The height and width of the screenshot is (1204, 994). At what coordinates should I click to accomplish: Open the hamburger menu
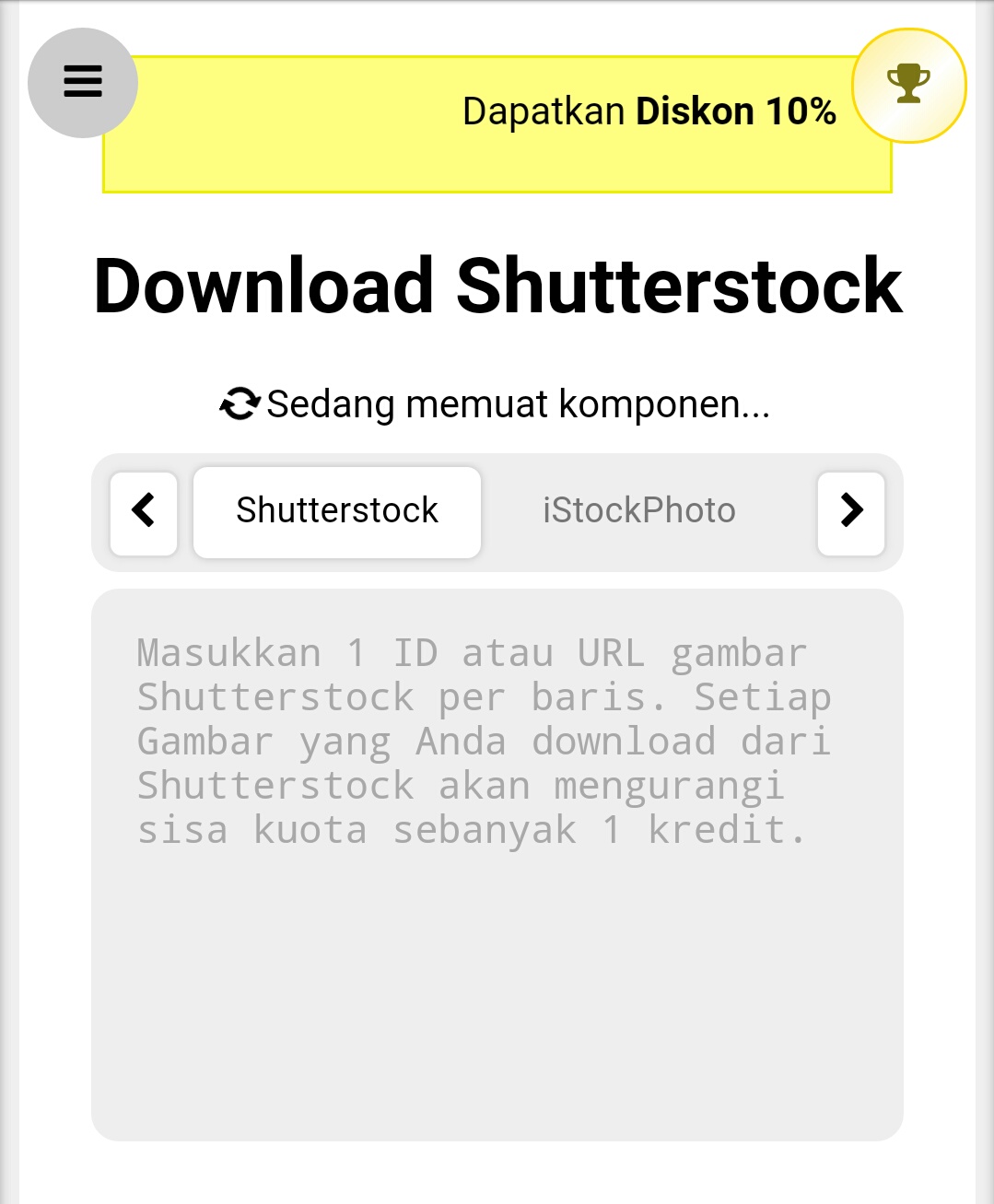coord(83,83)
